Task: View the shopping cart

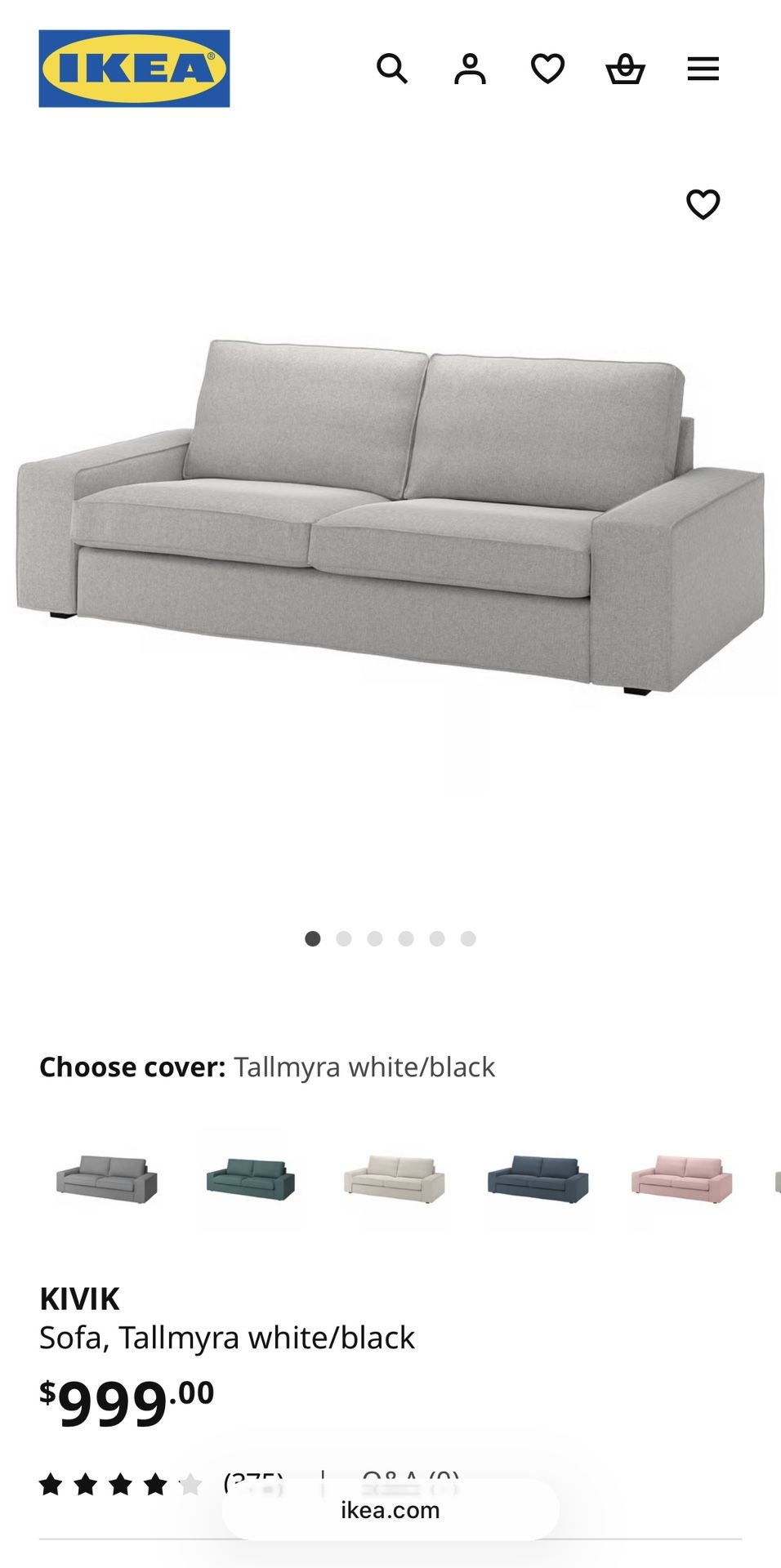Action: (x=624, y=69)
